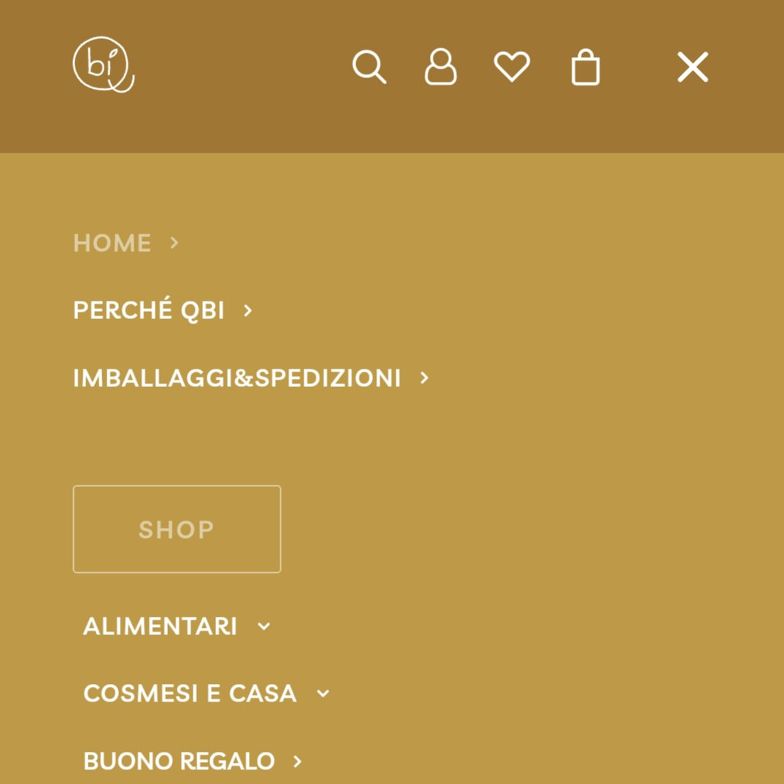This screenshot has height=784, width=784.
Task: Close the navigation menu
Action: [x=692, y=67]
